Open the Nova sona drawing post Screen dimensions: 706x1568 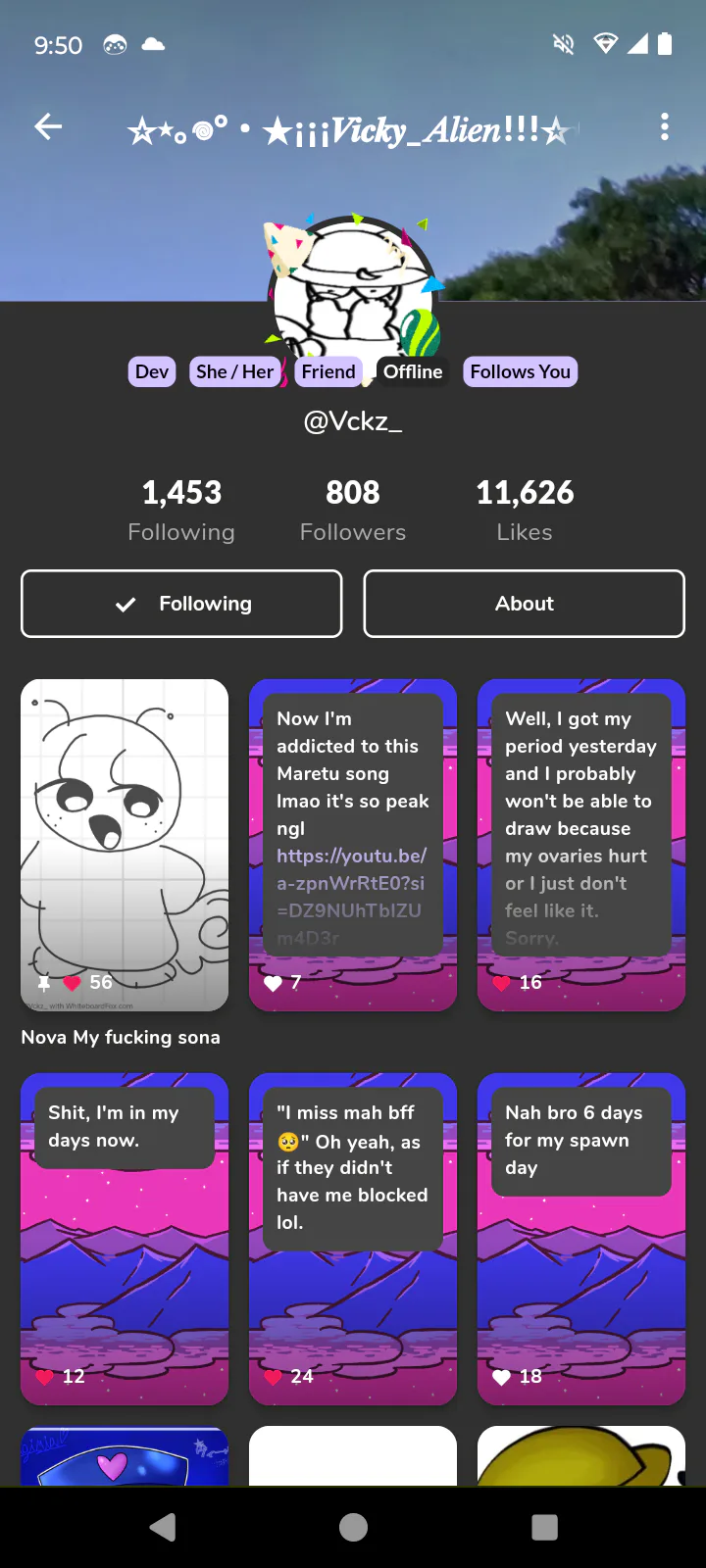125,845
